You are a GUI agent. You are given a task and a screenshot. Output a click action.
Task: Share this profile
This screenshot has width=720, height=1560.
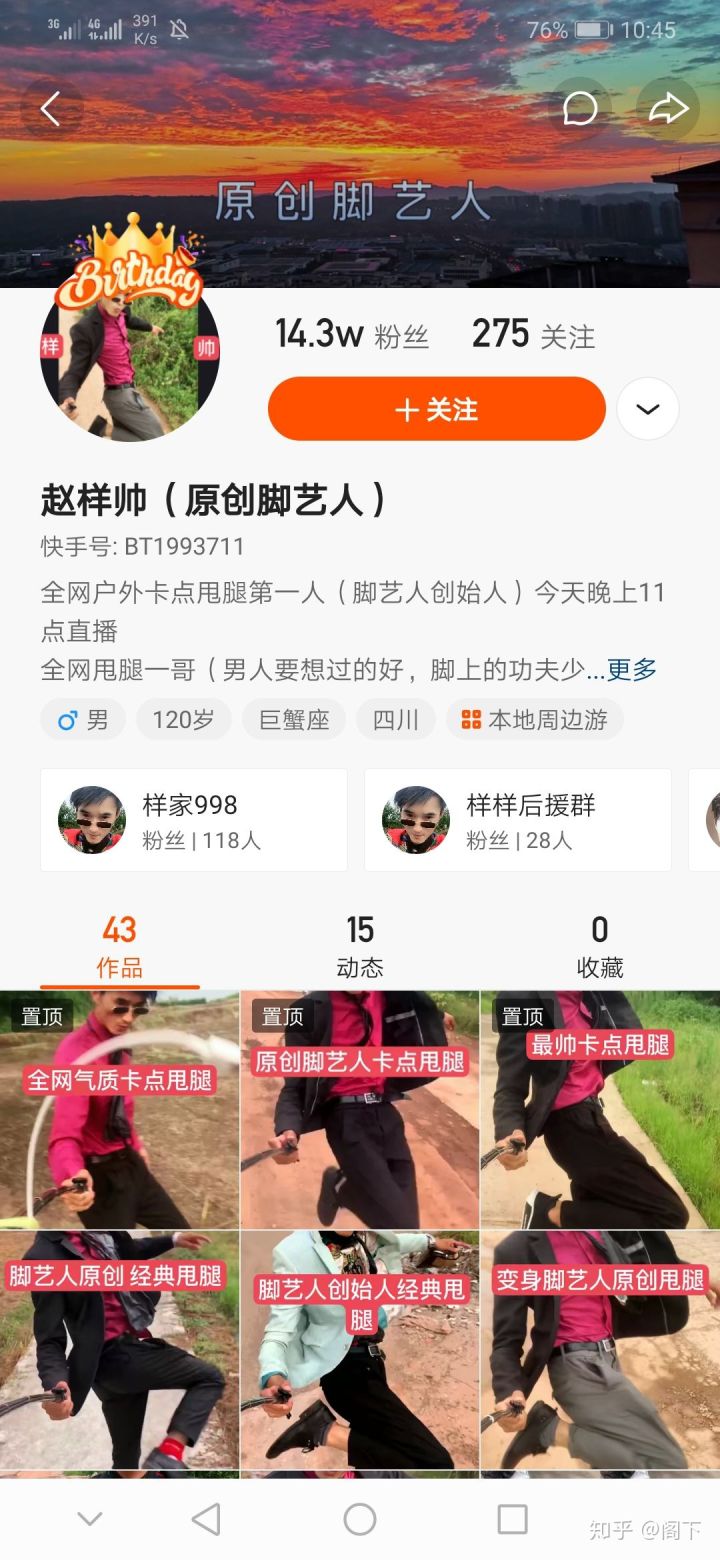tap(668, 108)
